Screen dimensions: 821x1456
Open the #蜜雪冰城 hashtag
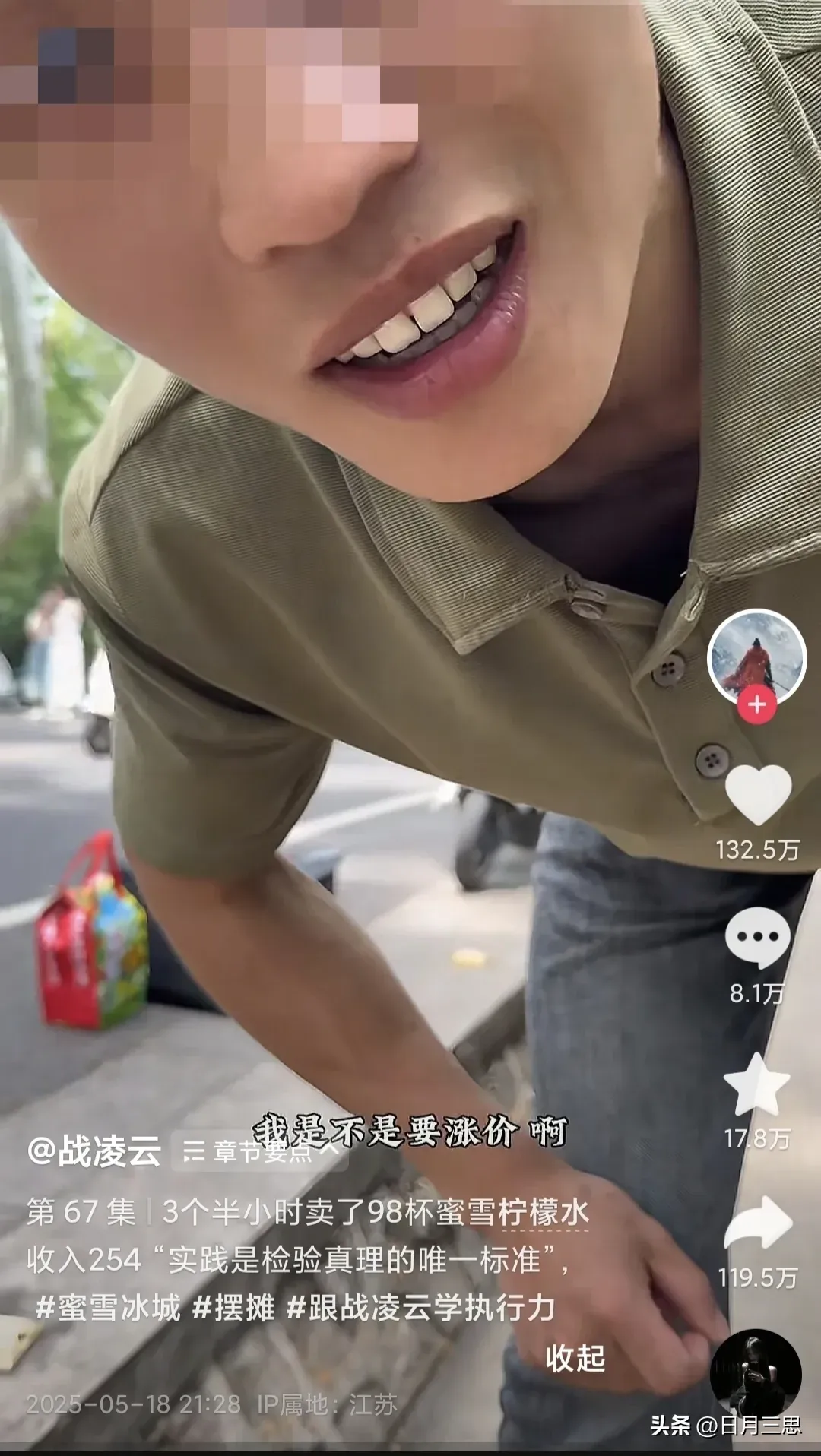(x=108, y=1308)
